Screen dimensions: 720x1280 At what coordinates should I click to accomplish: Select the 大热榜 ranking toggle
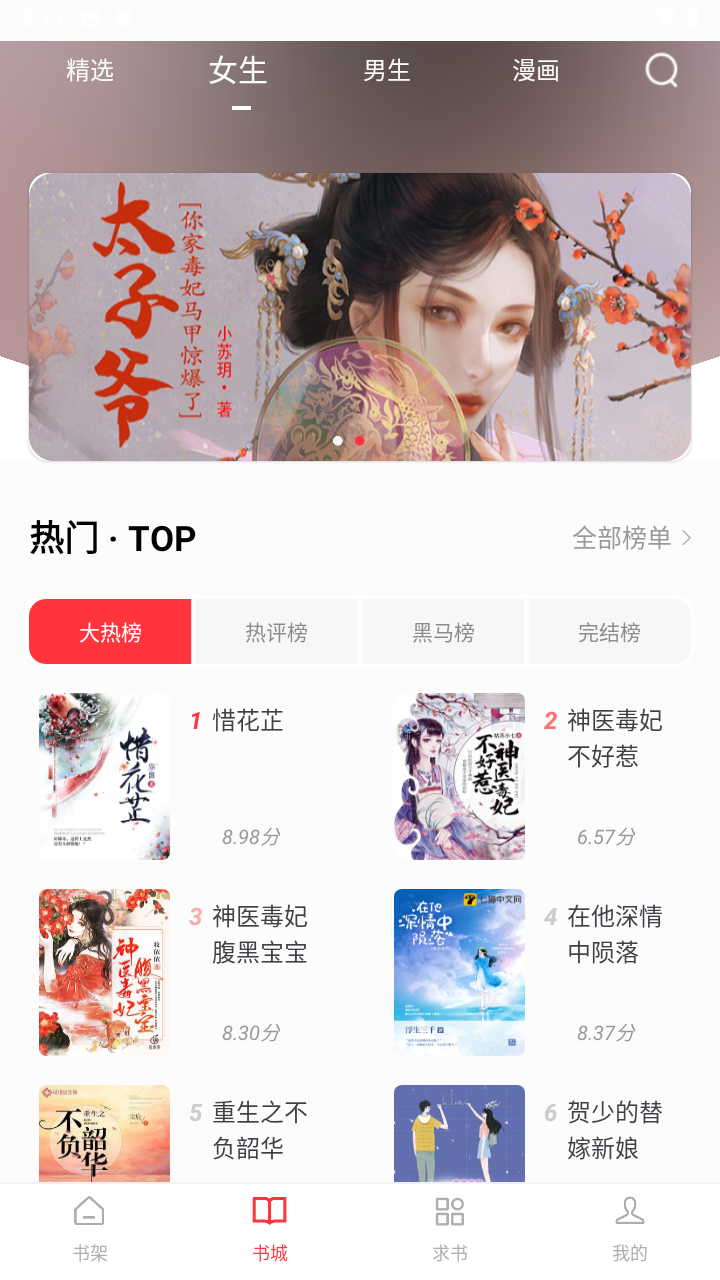tap(111, 631)
